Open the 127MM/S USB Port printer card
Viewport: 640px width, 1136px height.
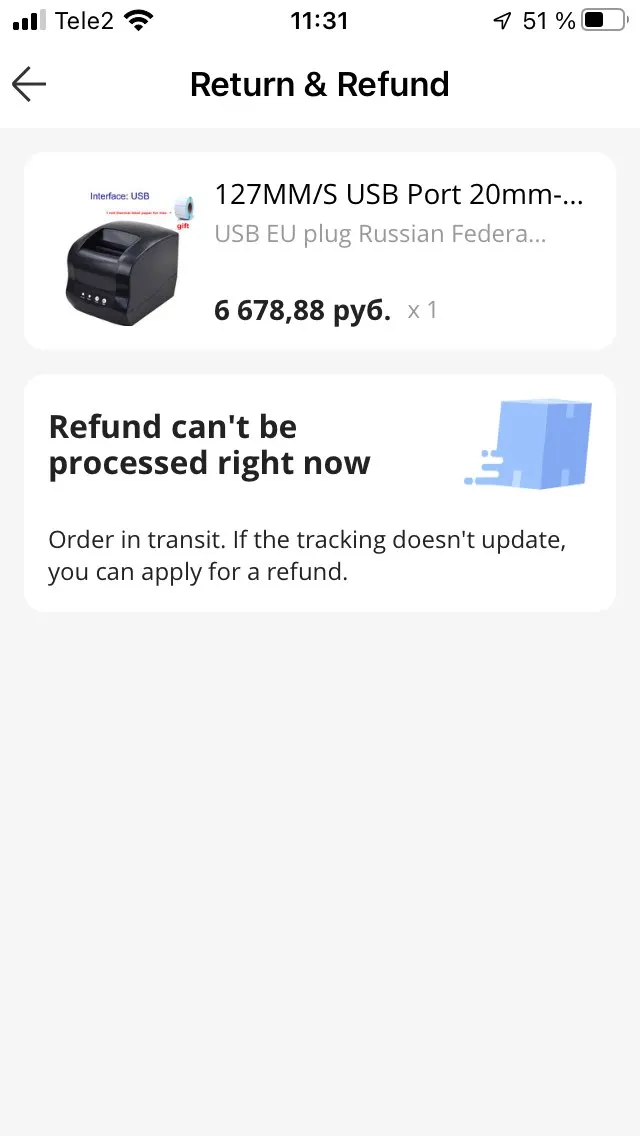pyautogui.click(x=319, y=251)
